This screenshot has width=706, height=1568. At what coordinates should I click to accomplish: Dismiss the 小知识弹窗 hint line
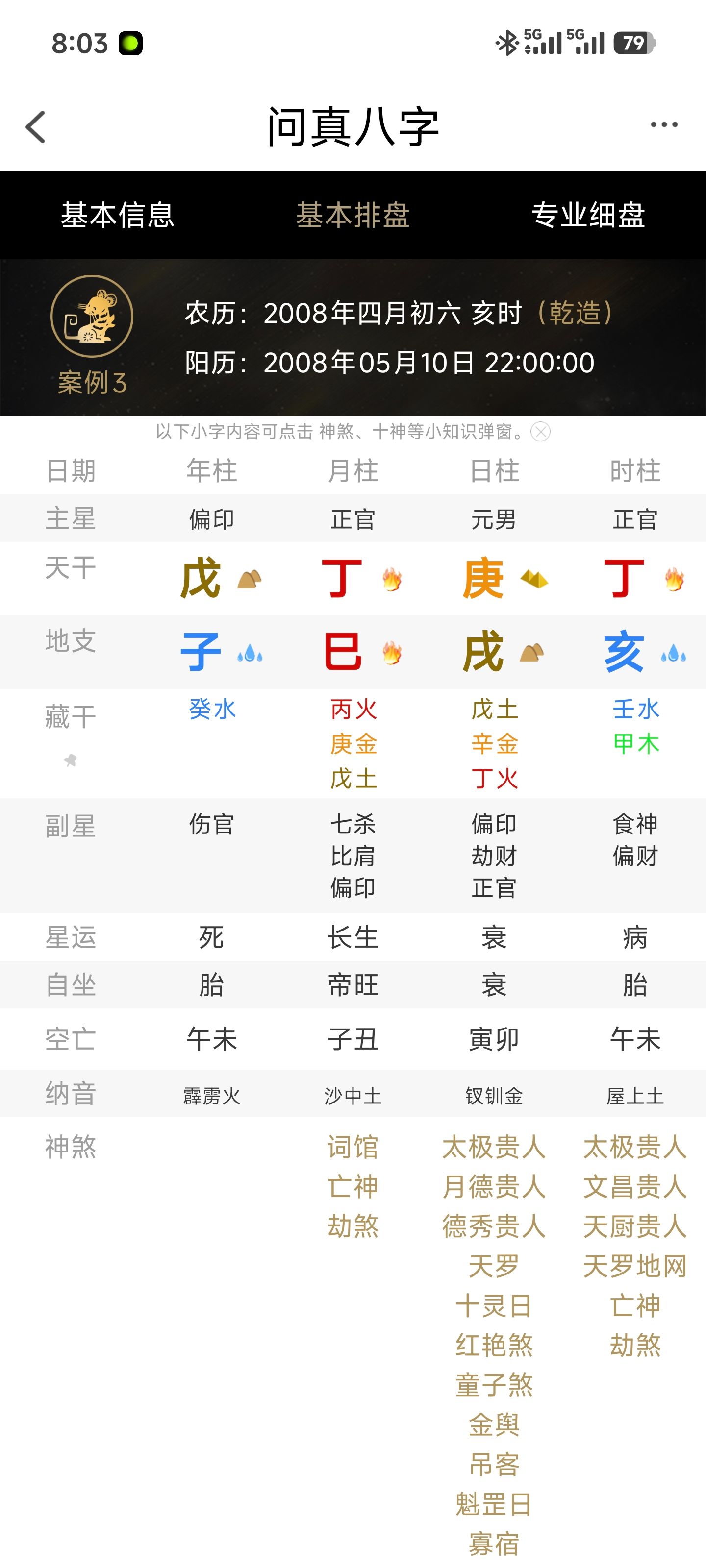coord(540,432)
